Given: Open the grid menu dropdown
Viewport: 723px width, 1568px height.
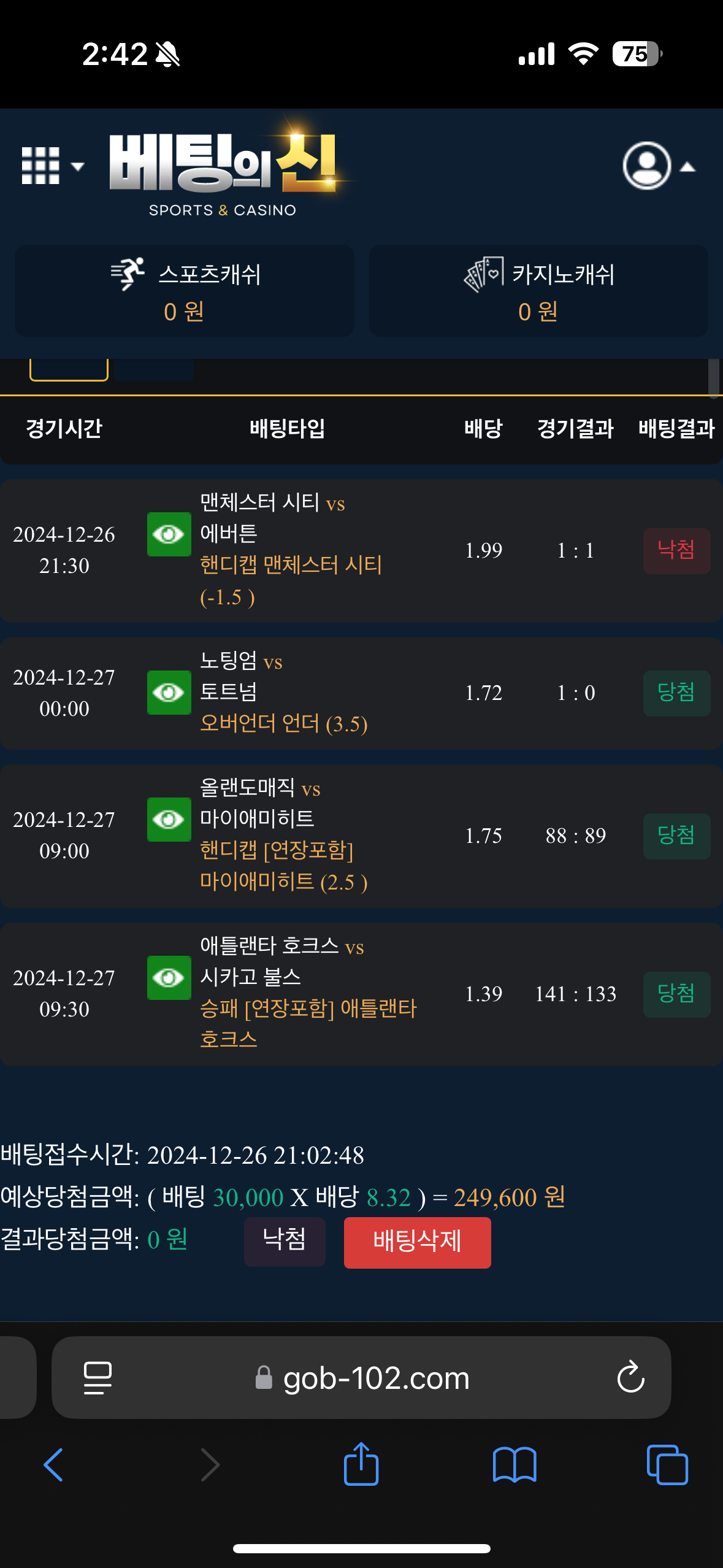Looking at the screenshot, I should coord(52,166).
